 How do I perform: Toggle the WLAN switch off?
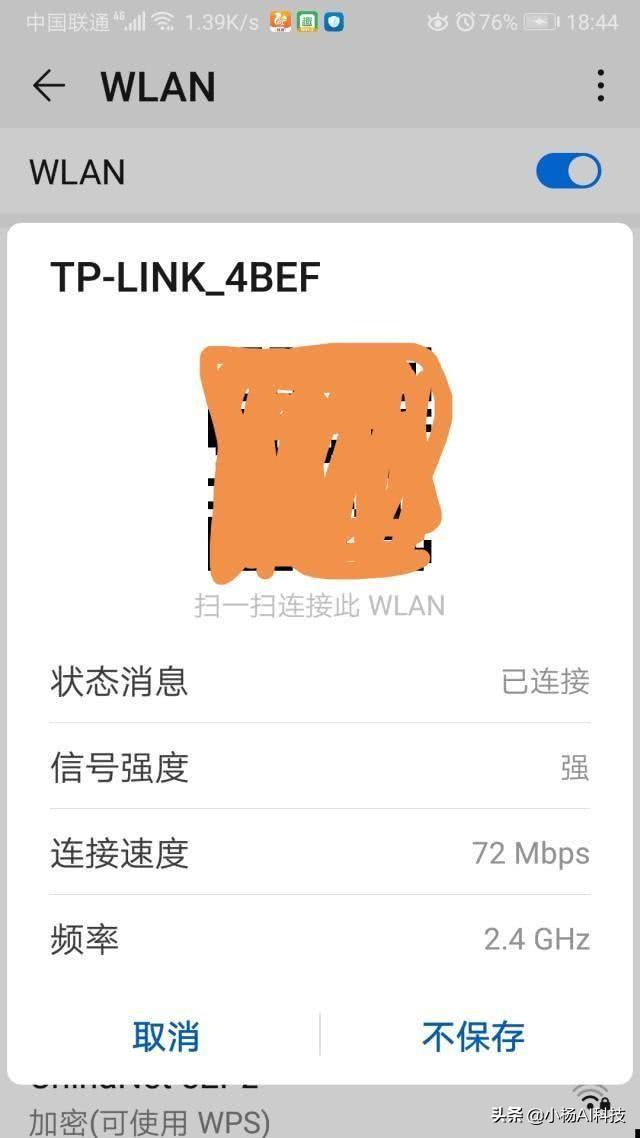568,171
